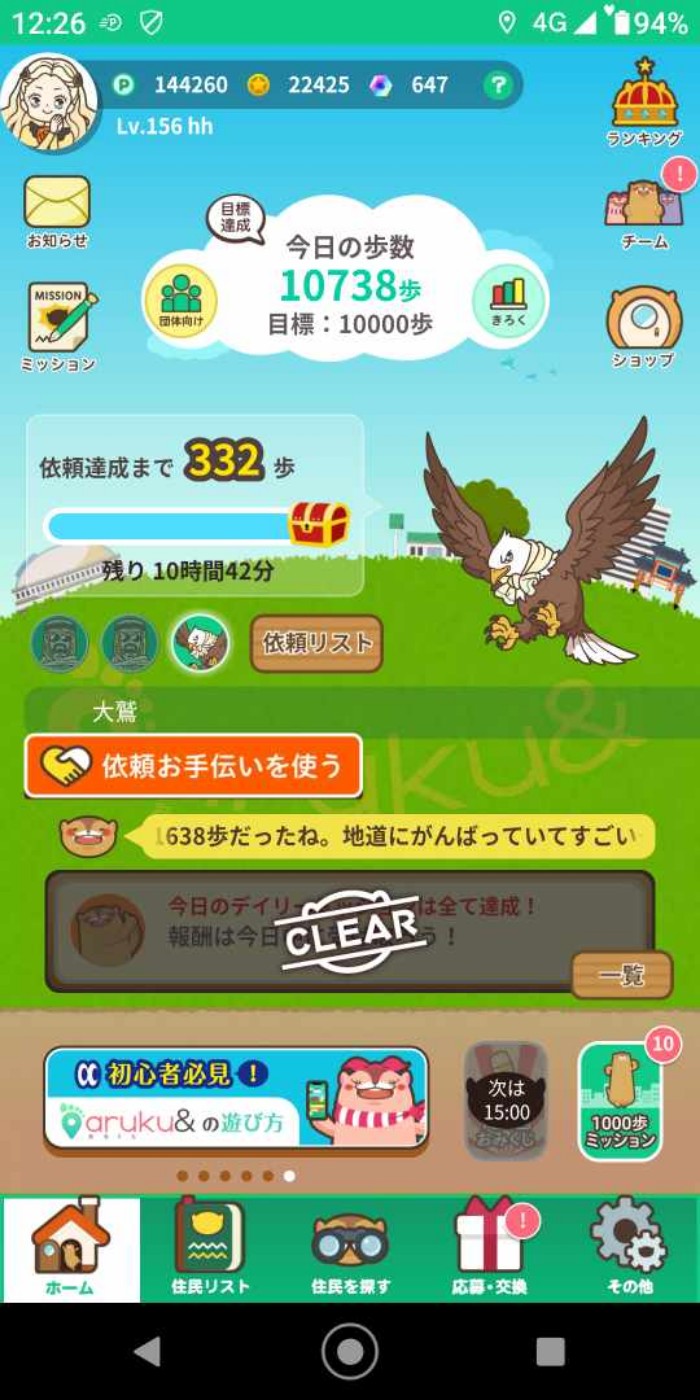Open the 一覧 daily mission list

[x=621, y=975]
